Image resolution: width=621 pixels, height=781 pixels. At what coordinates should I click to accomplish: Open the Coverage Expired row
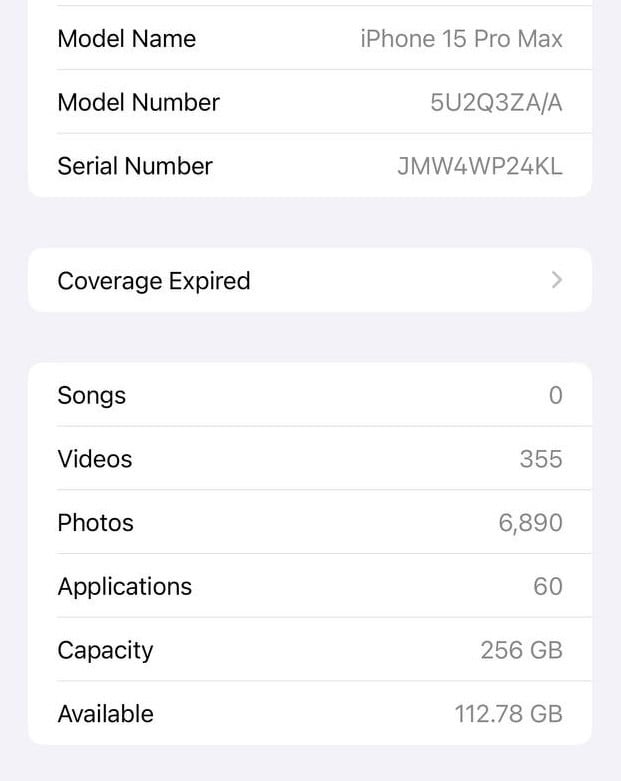point(309,281)
